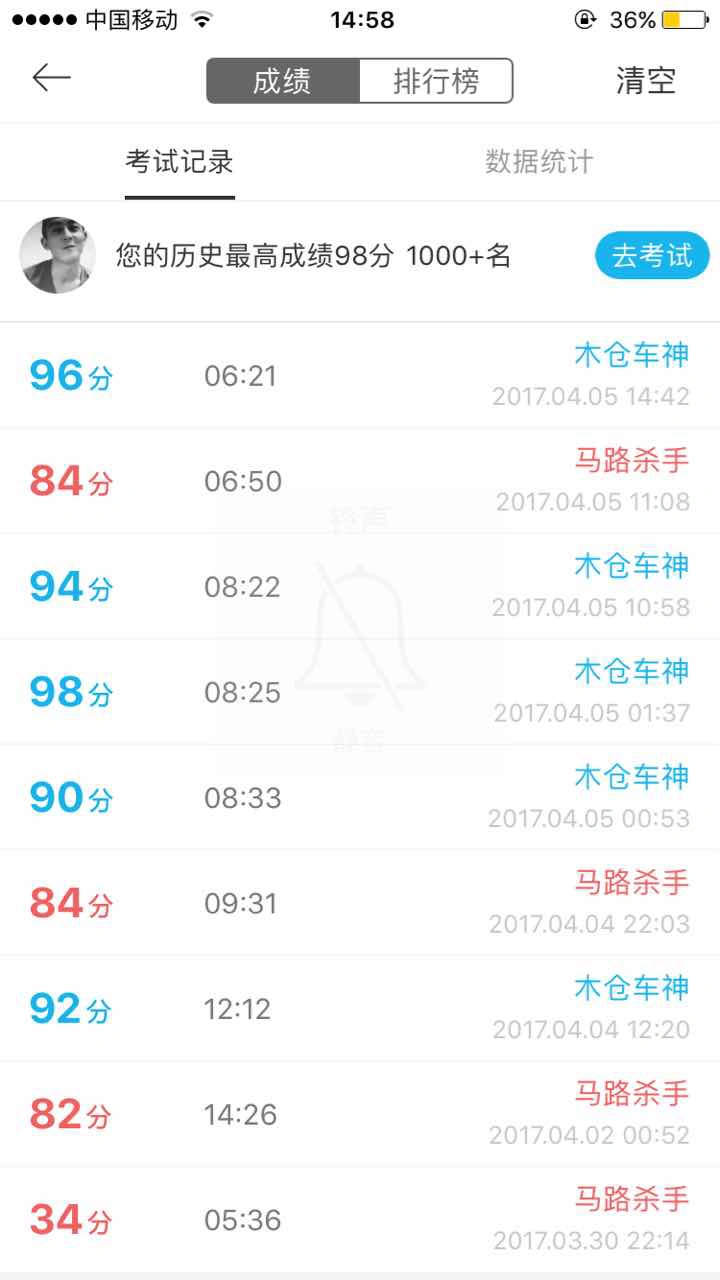Viewport: 720px width, 1280px height.
Task: Open the 84分 record from 2017.04.04 22:03
Action: coord(360,903)
